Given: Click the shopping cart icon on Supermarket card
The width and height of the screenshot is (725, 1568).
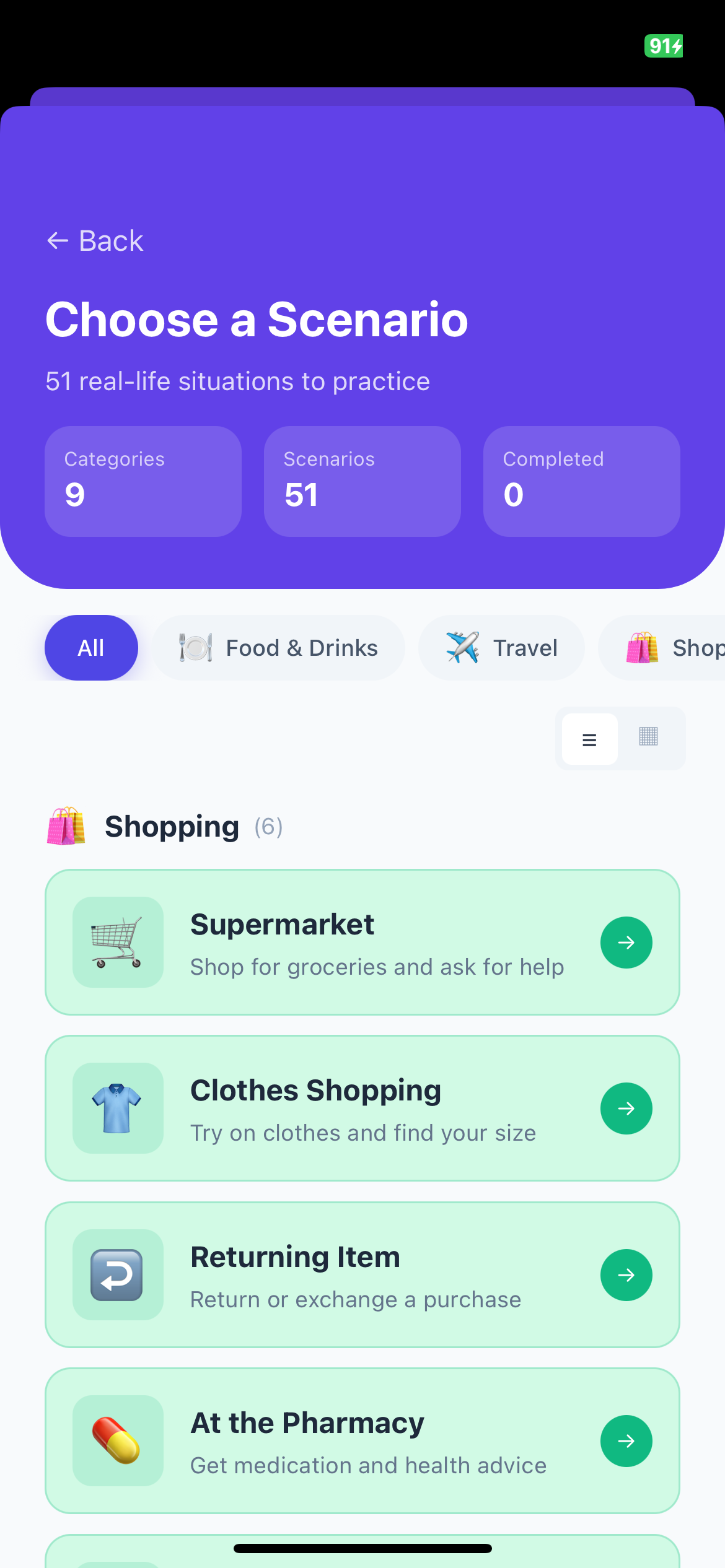Looking at the screenshot, I should [x=118, y=942].
